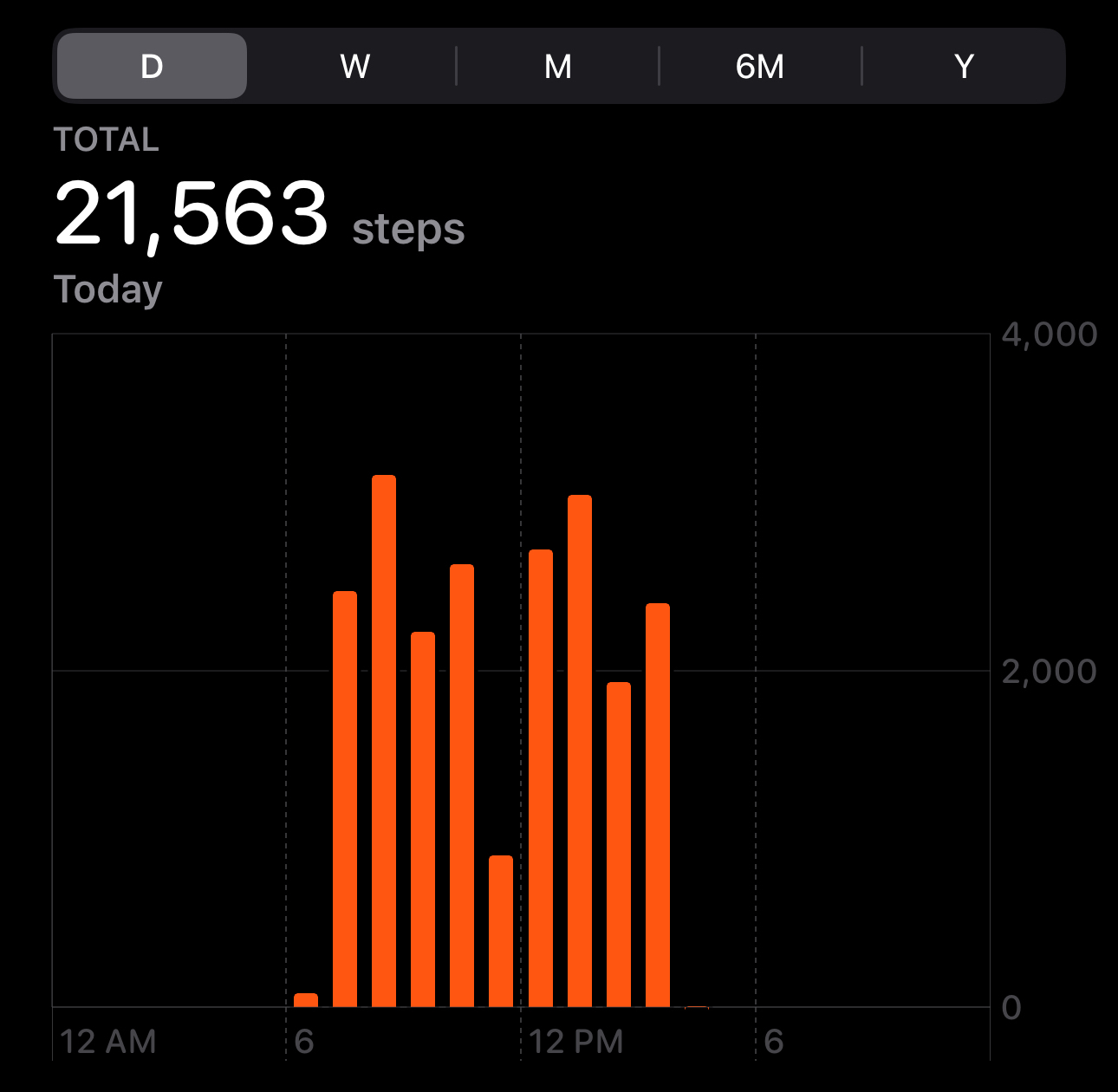1118x1092 pixels.
Task: Switch to the Y yearly view
Action: click(x=964, y=66)
